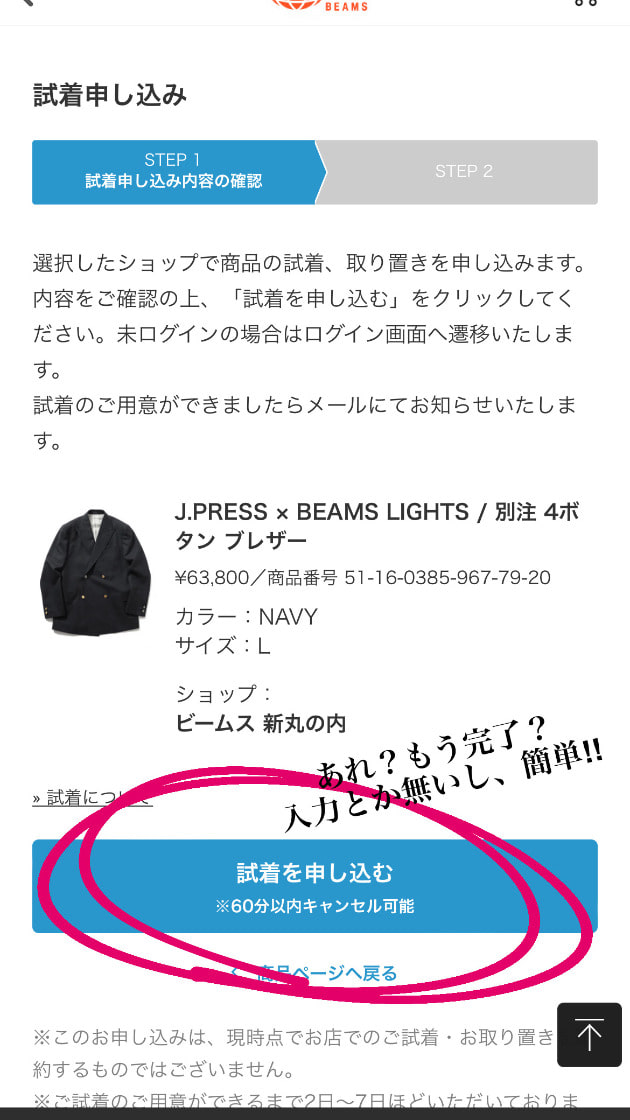
Task: Tap the 試着を申し込む button
Action: coord(314,886)
